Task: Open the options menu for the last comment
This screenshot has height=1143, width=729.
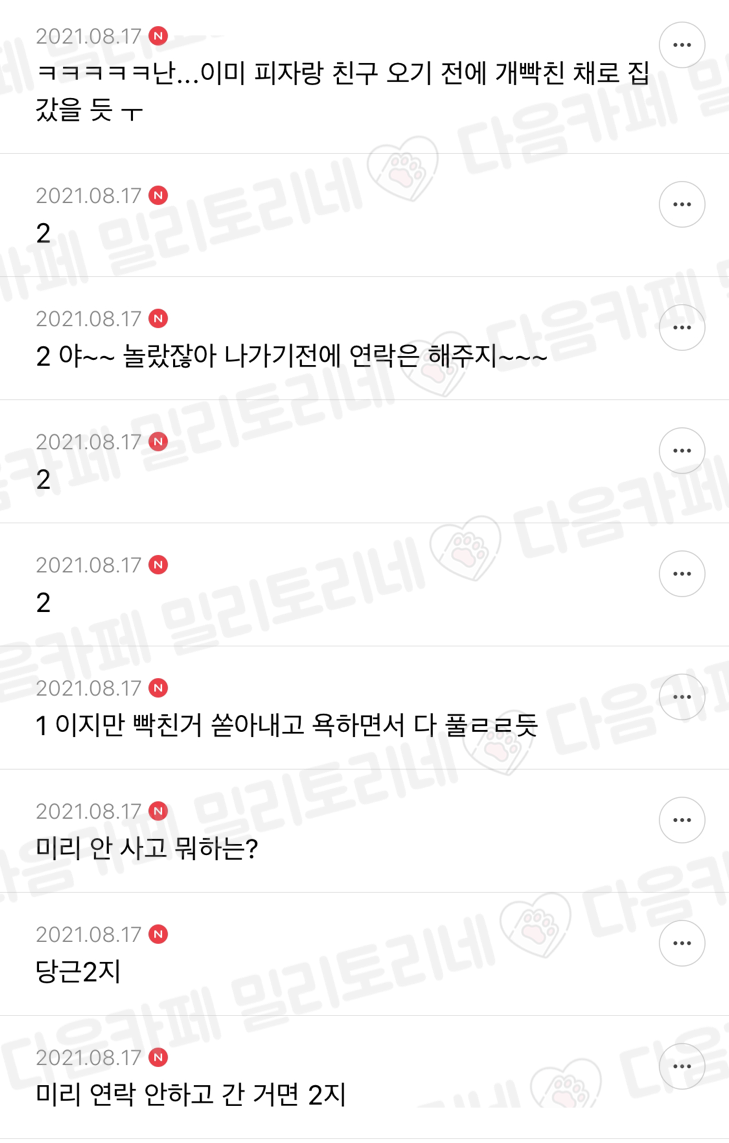Action: pos(682,1066)
